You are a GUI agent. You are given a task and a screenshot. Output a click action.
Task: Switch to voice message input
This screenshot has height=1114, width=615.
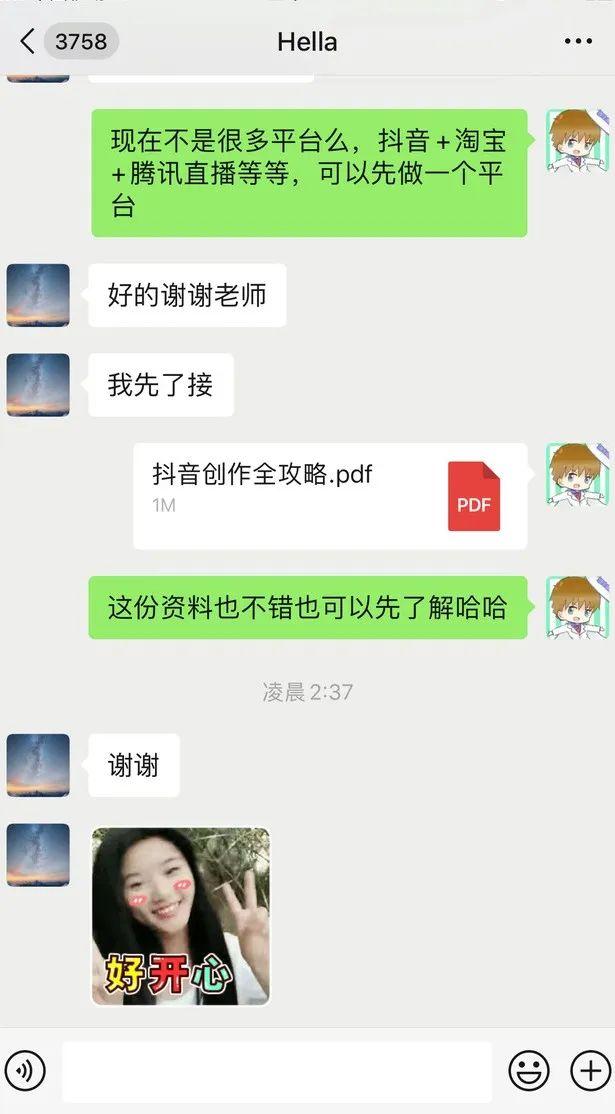pos(25,1071)
